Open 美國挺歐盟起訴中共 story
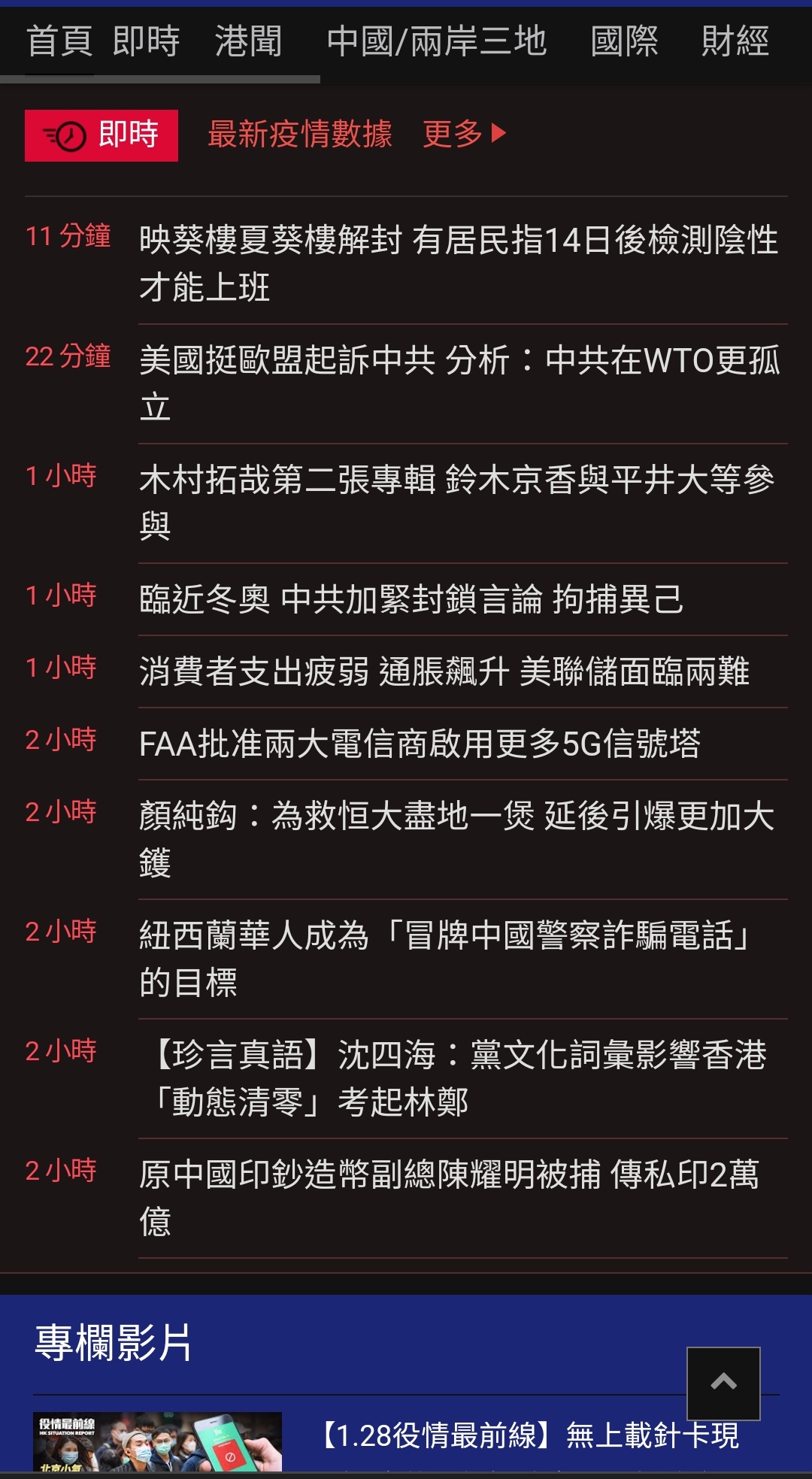 (459, 383)
